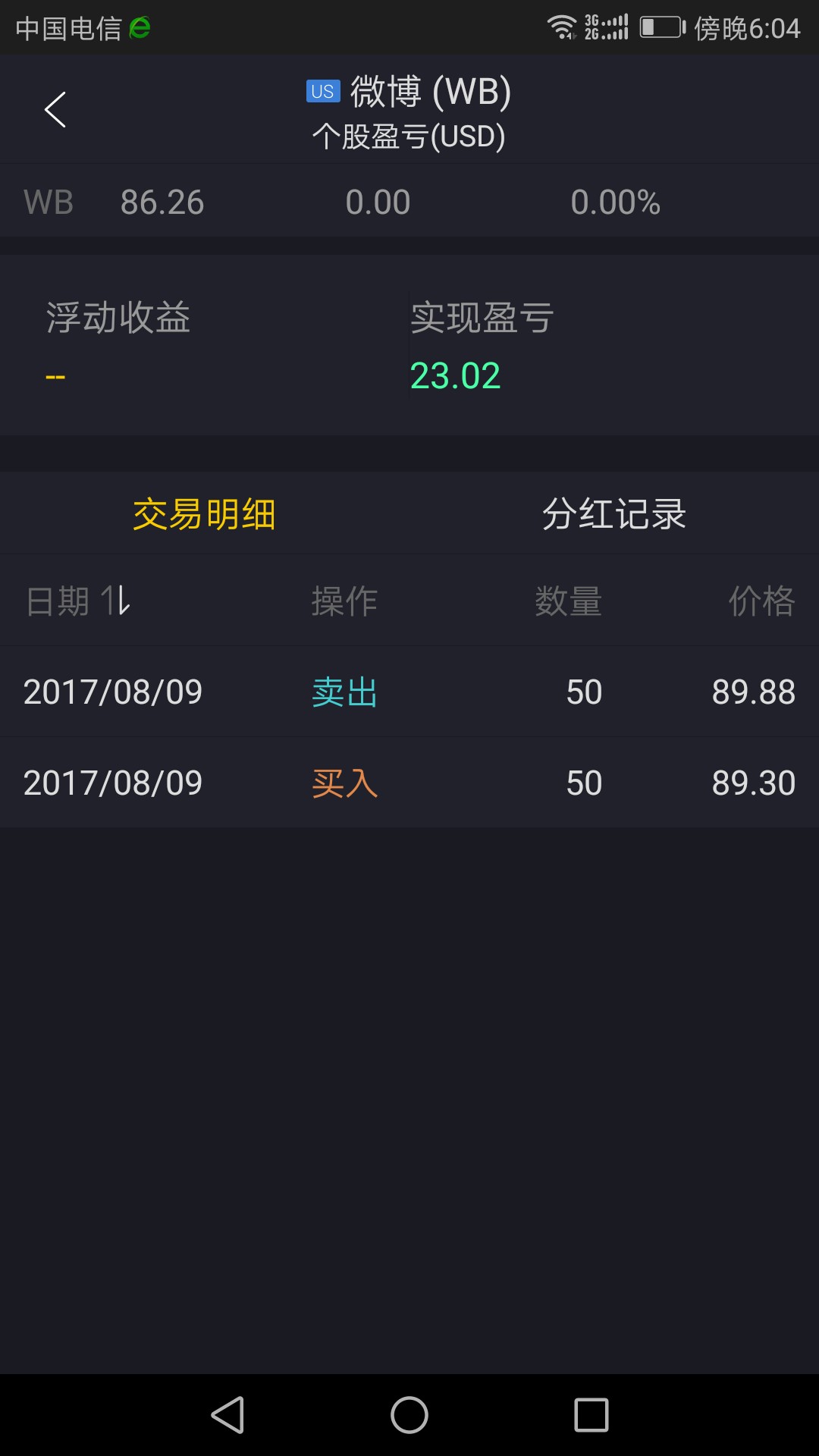Open the 买入 transaction at 89.30
This screenshot has width=819, height=1456.
click(x=409, y=783)
